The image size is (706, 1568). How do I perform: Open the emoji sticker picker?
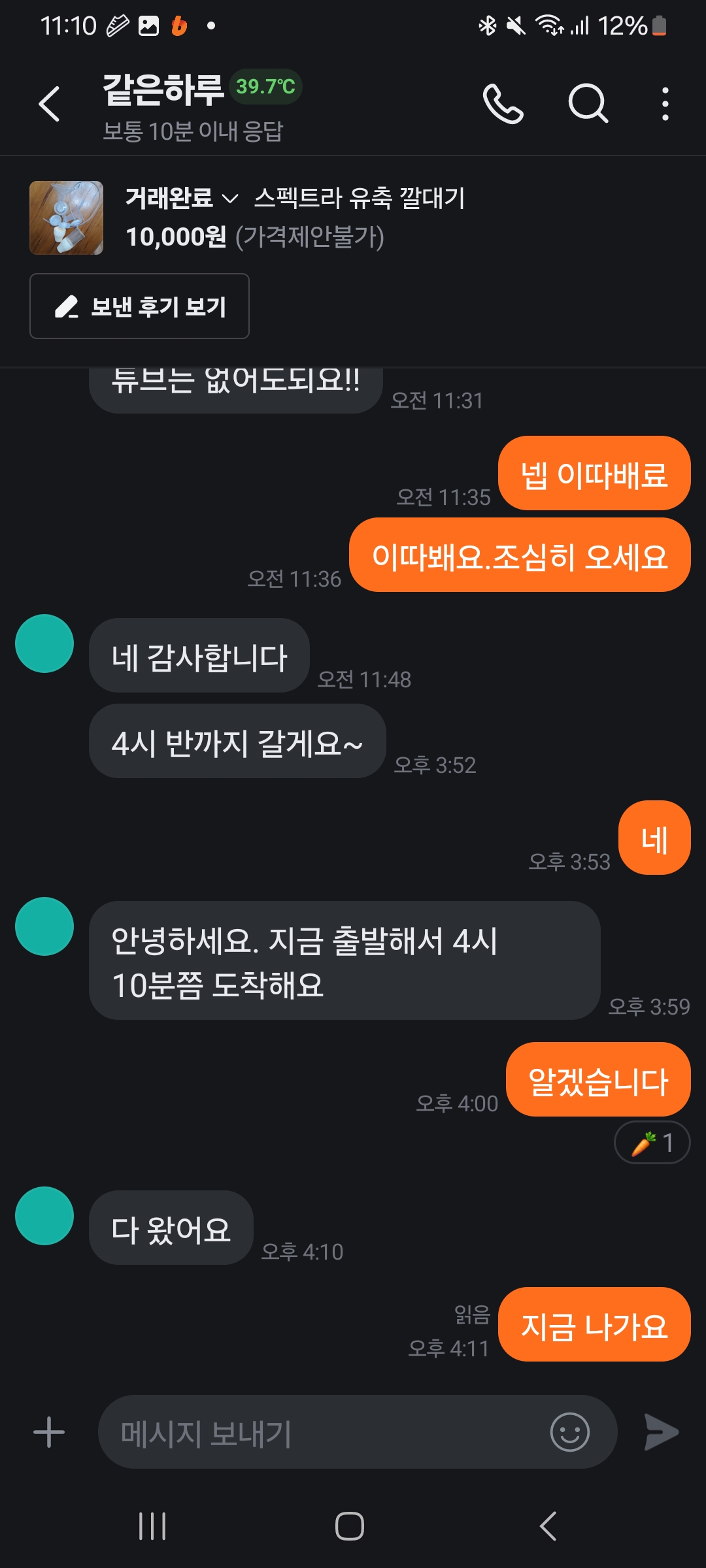(569, 1432)
